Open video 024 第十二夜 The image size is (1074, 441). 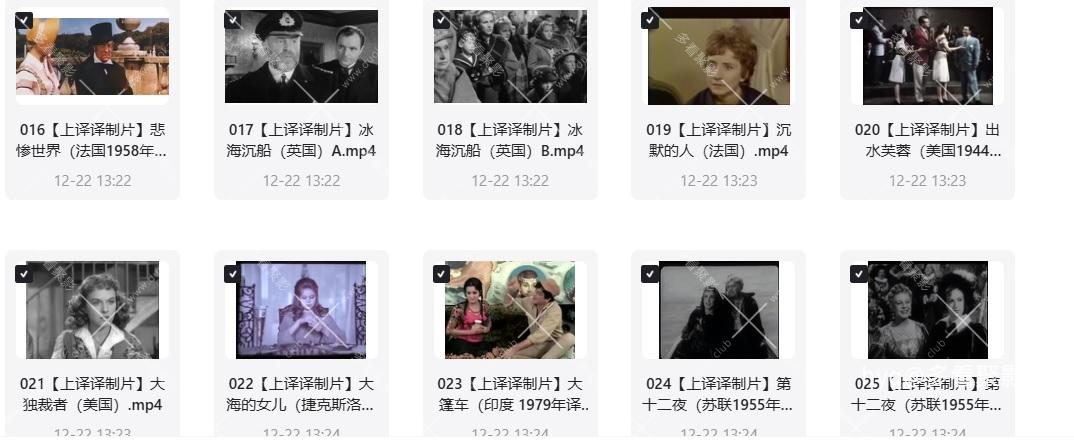tap(718, 310)
